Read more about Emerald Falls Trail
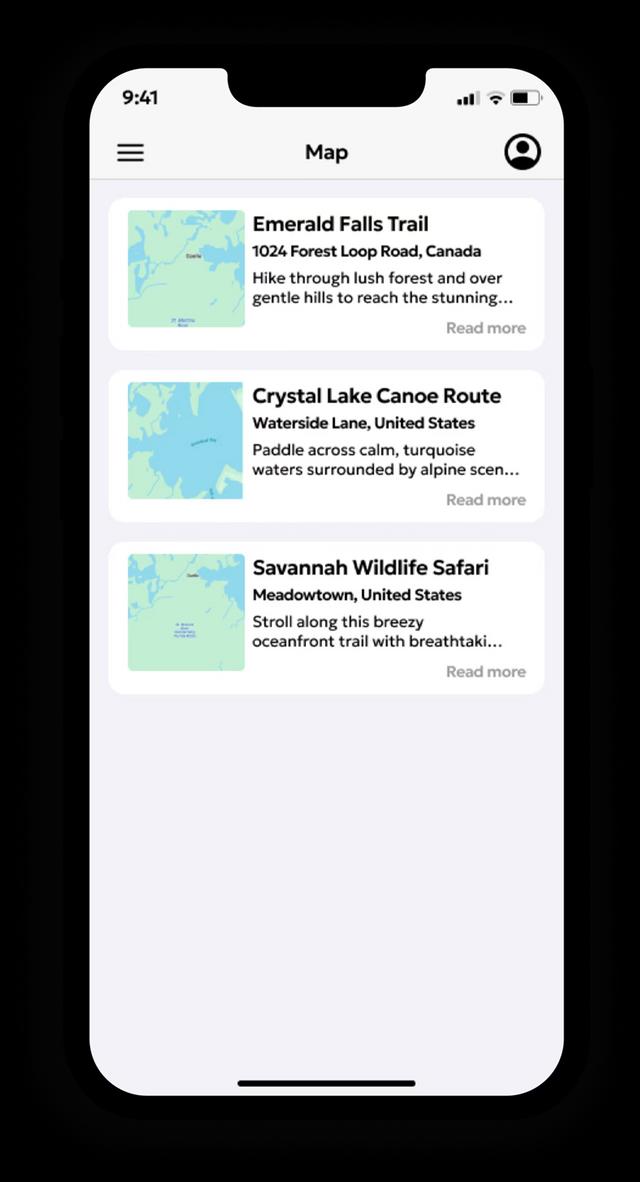 coord(485,328)
